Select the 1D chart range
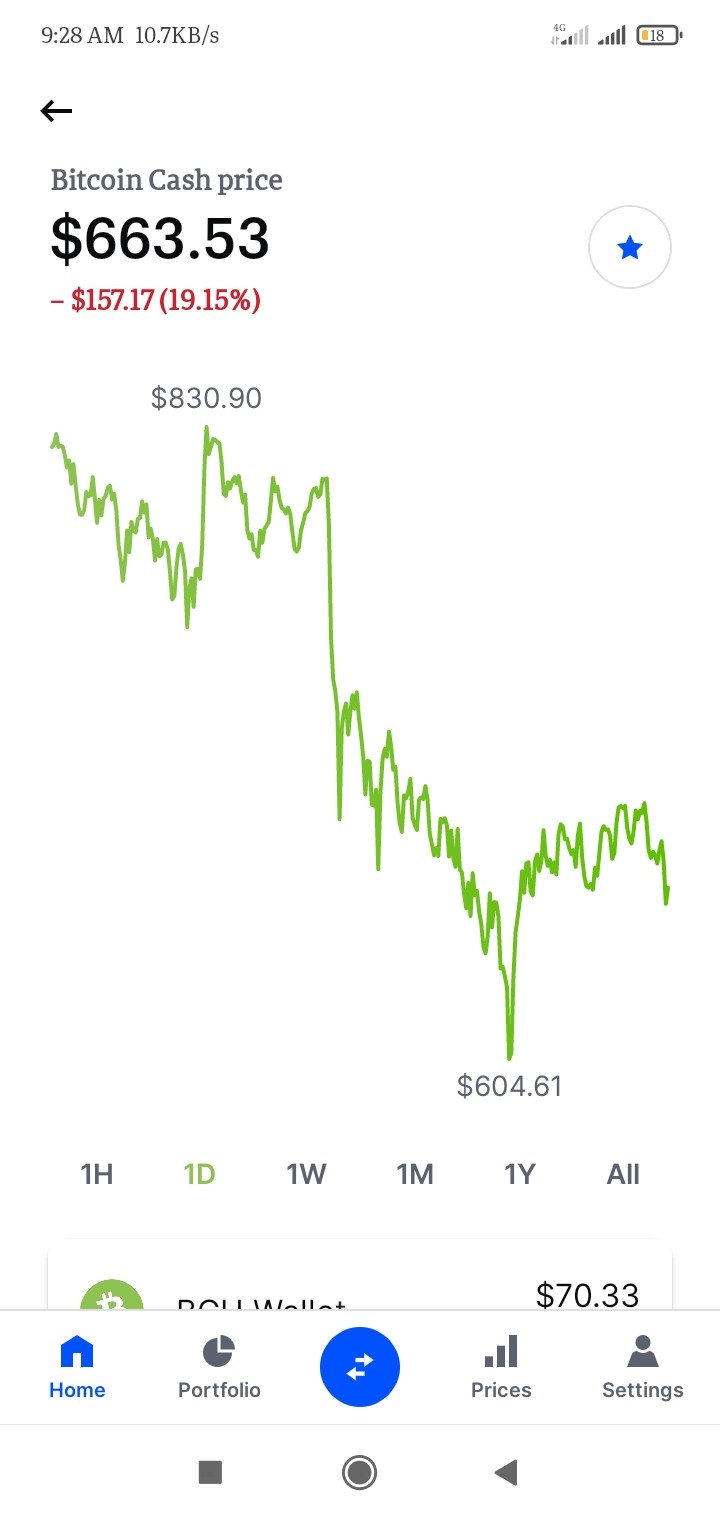Screen dimensions: 720x1520 pyautogui.click(x=200, y=1174)
